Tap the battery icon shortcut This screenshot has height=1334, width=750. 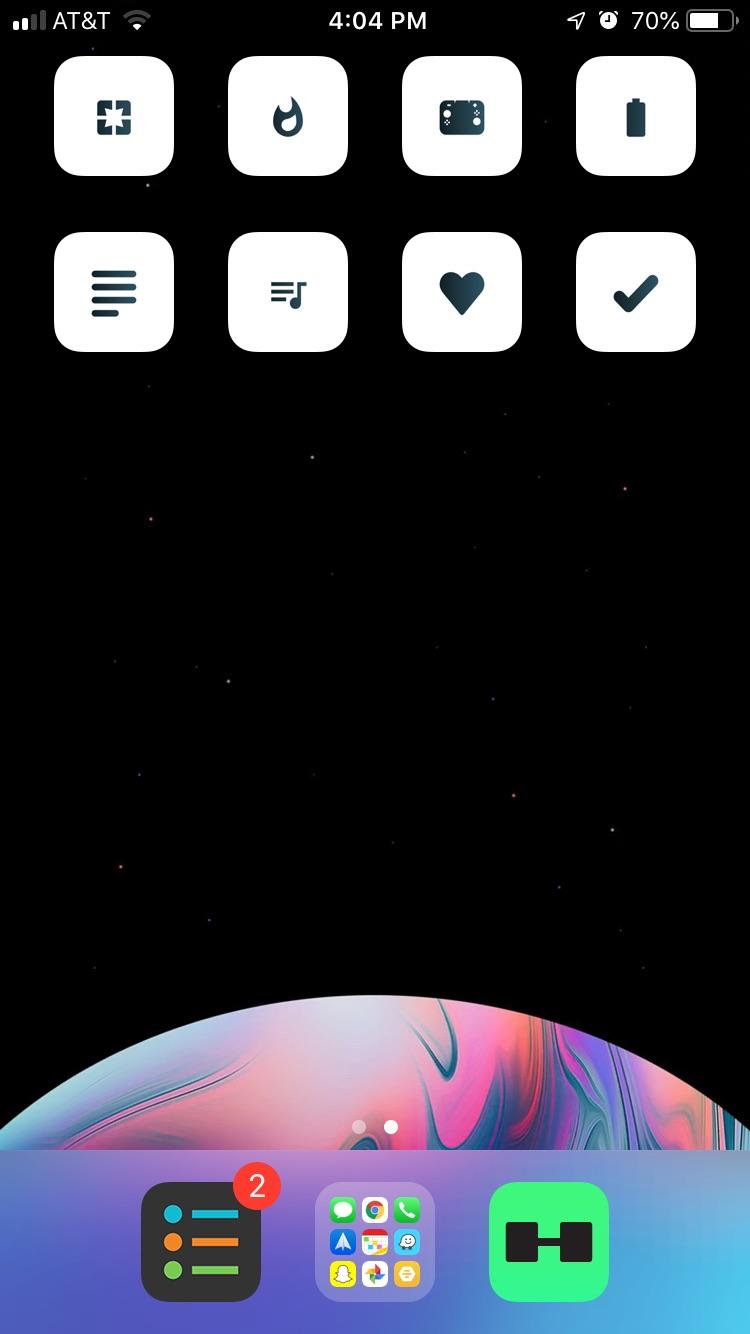tap(635, 116)
